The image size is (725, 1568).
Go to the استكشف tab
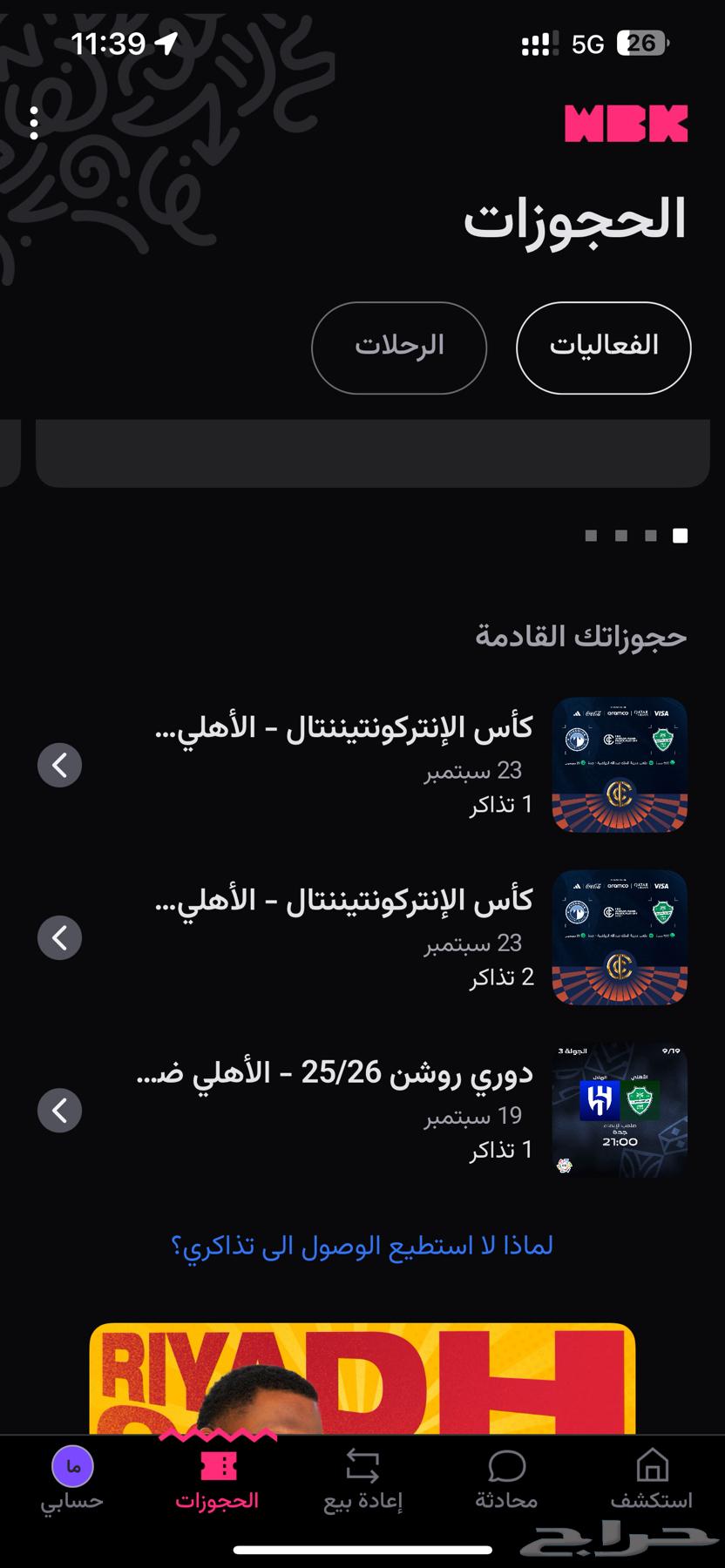[652, 1479]
